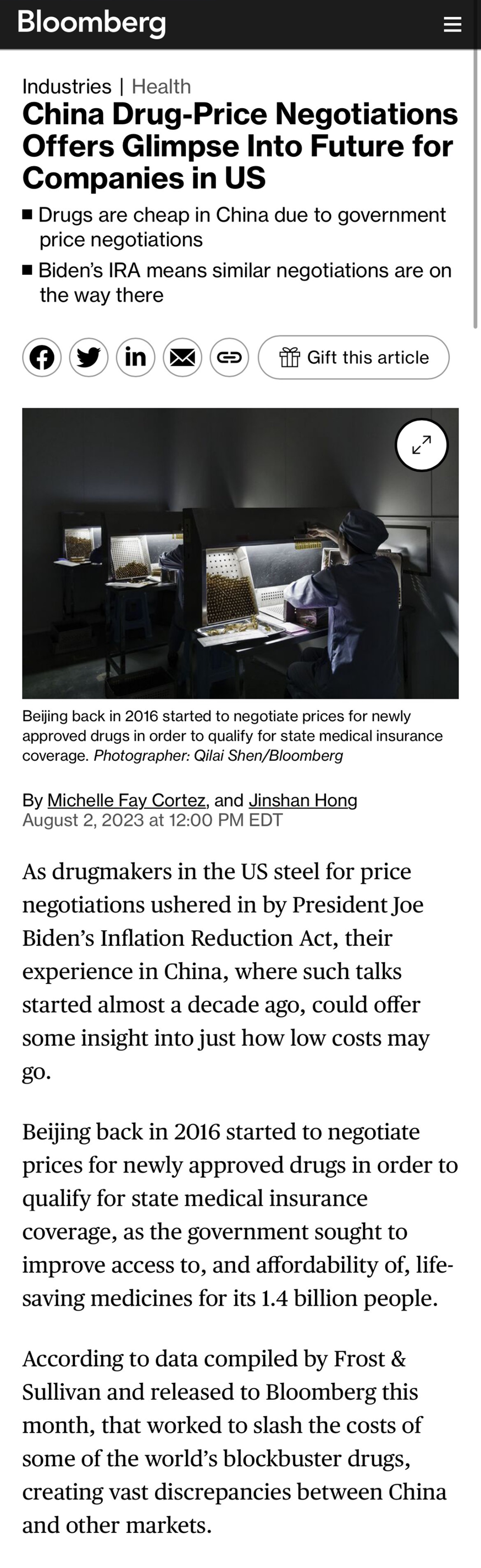
Task: Share article on Facebook
Action: [x=42, y=357]
